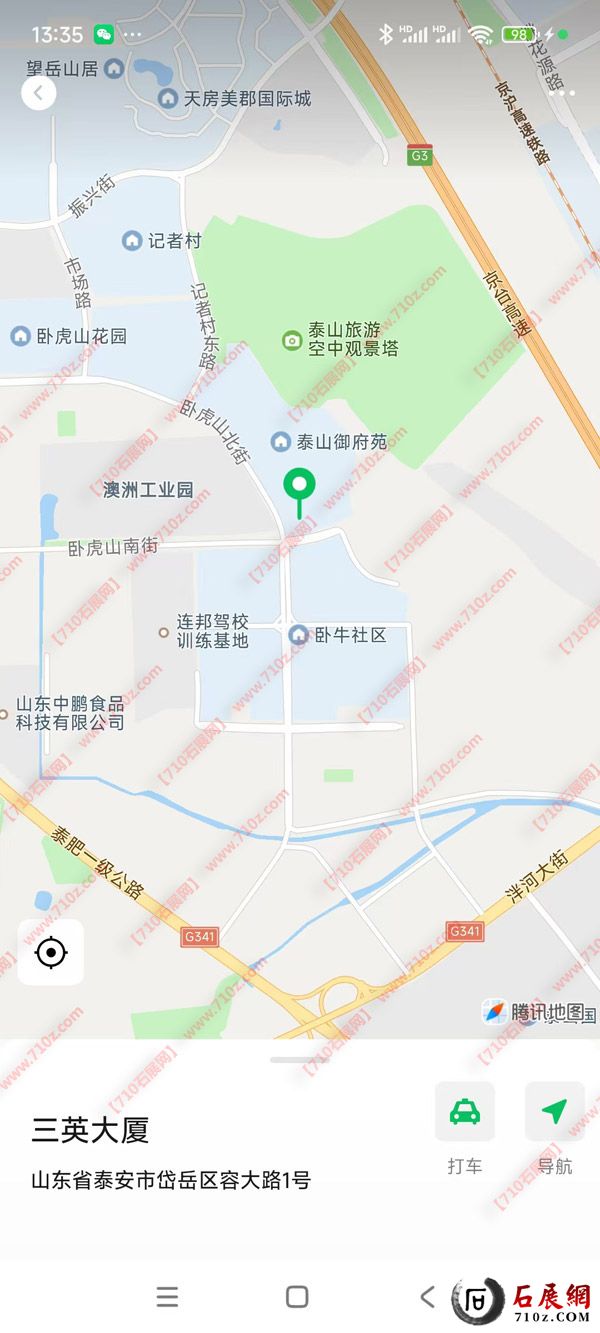600x1333 pixels.
Task: Tap 打车 to hail a taxi
Action: click(x=465, y=1112)
